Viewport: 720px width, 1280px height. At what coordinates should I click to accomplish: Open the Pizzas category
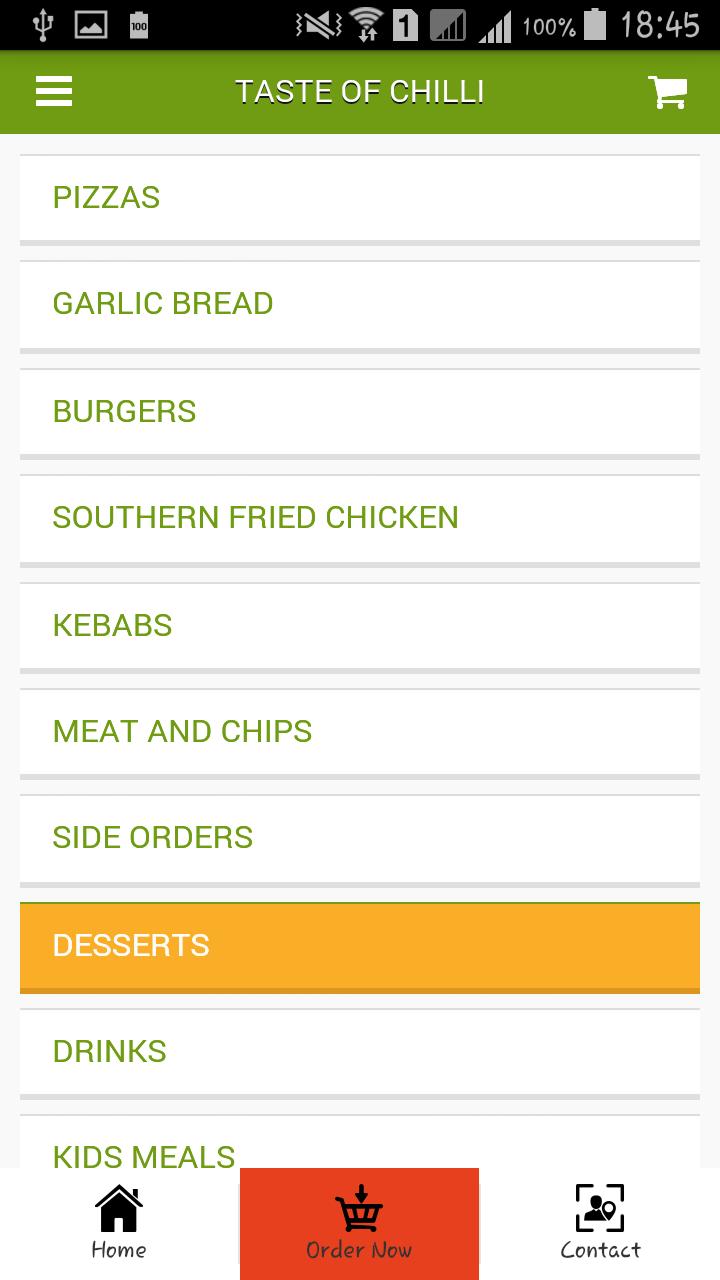tap(360, 198)
